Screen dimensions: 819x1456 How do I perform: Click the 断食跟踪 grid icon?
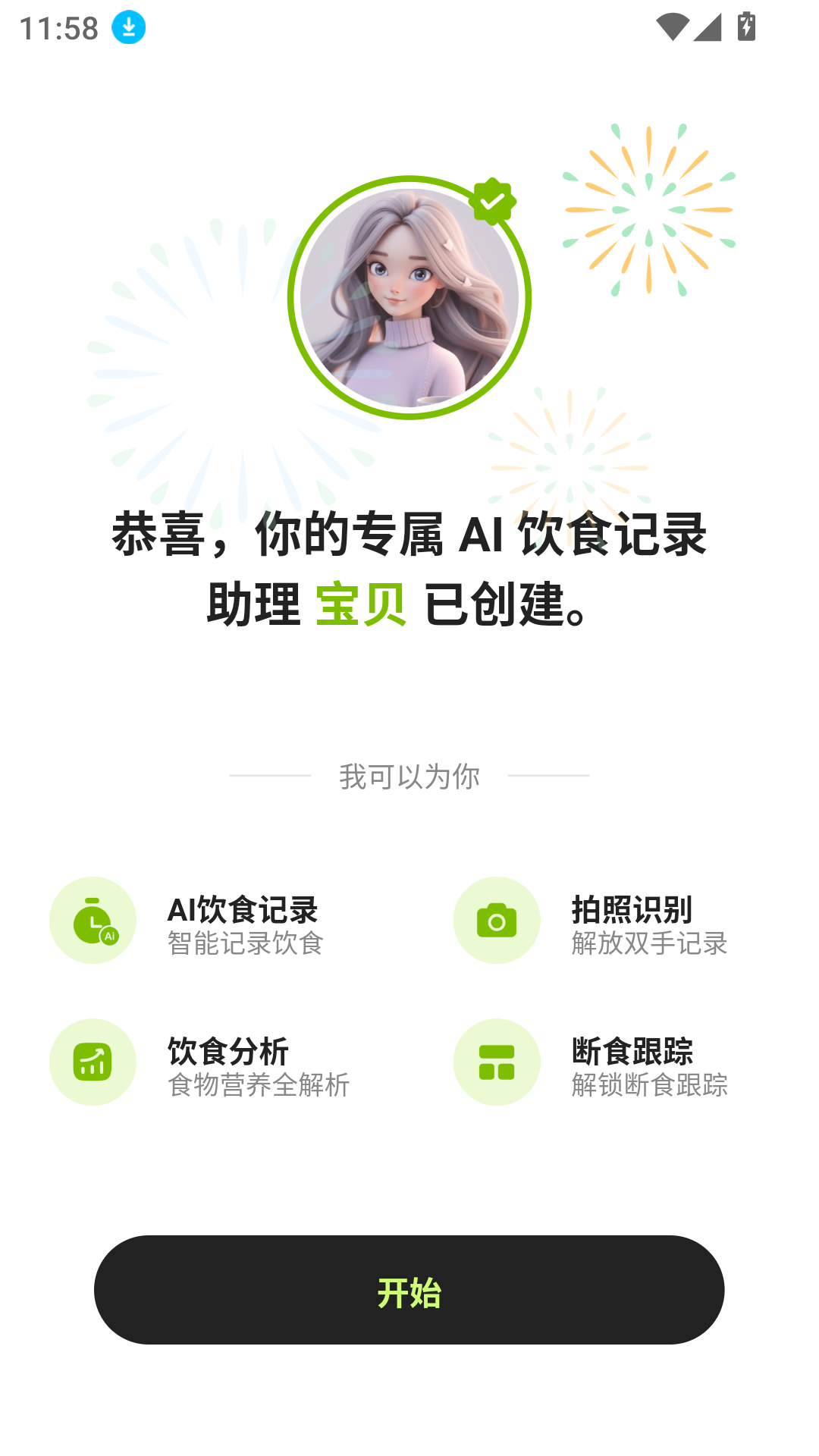click(496, 1062)
